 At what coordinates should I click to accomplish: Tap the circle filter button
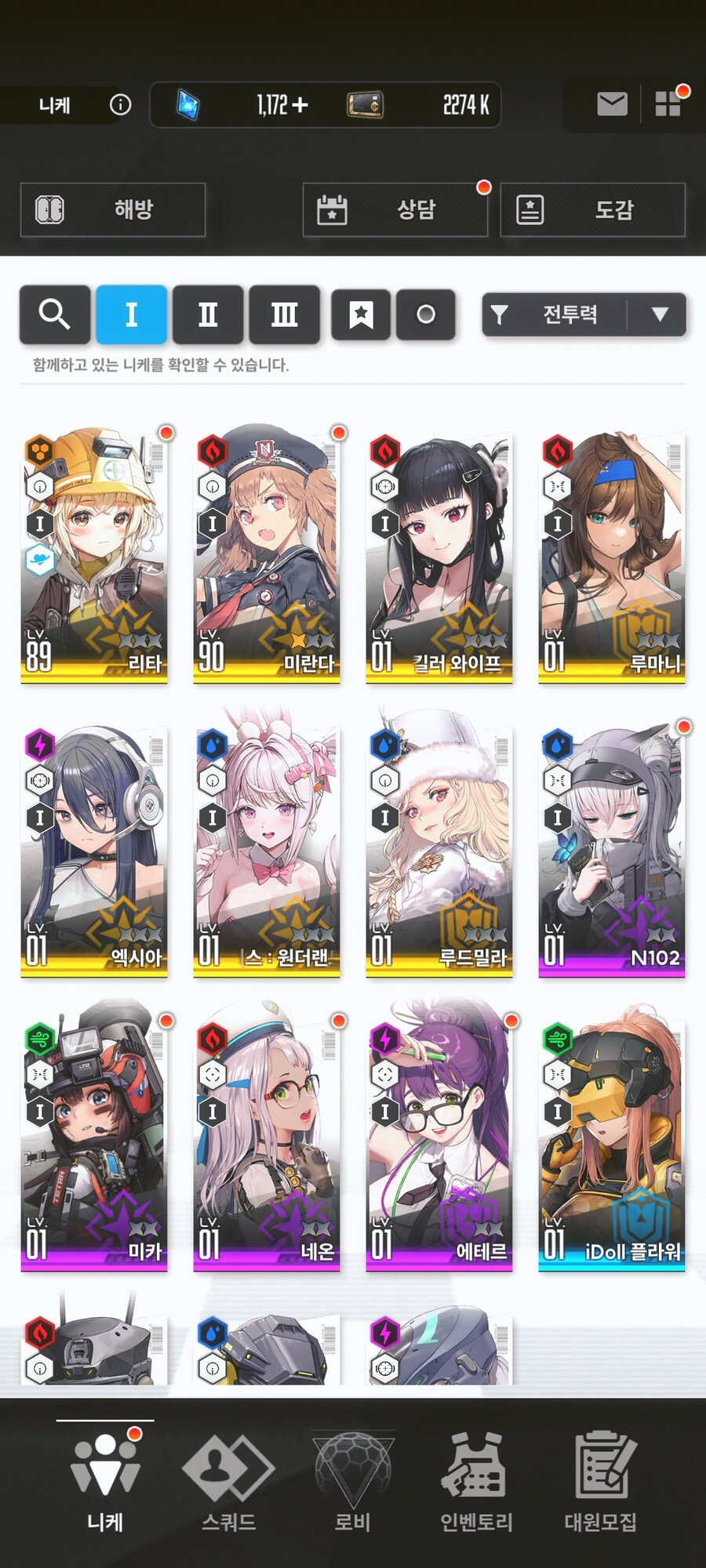426,314
